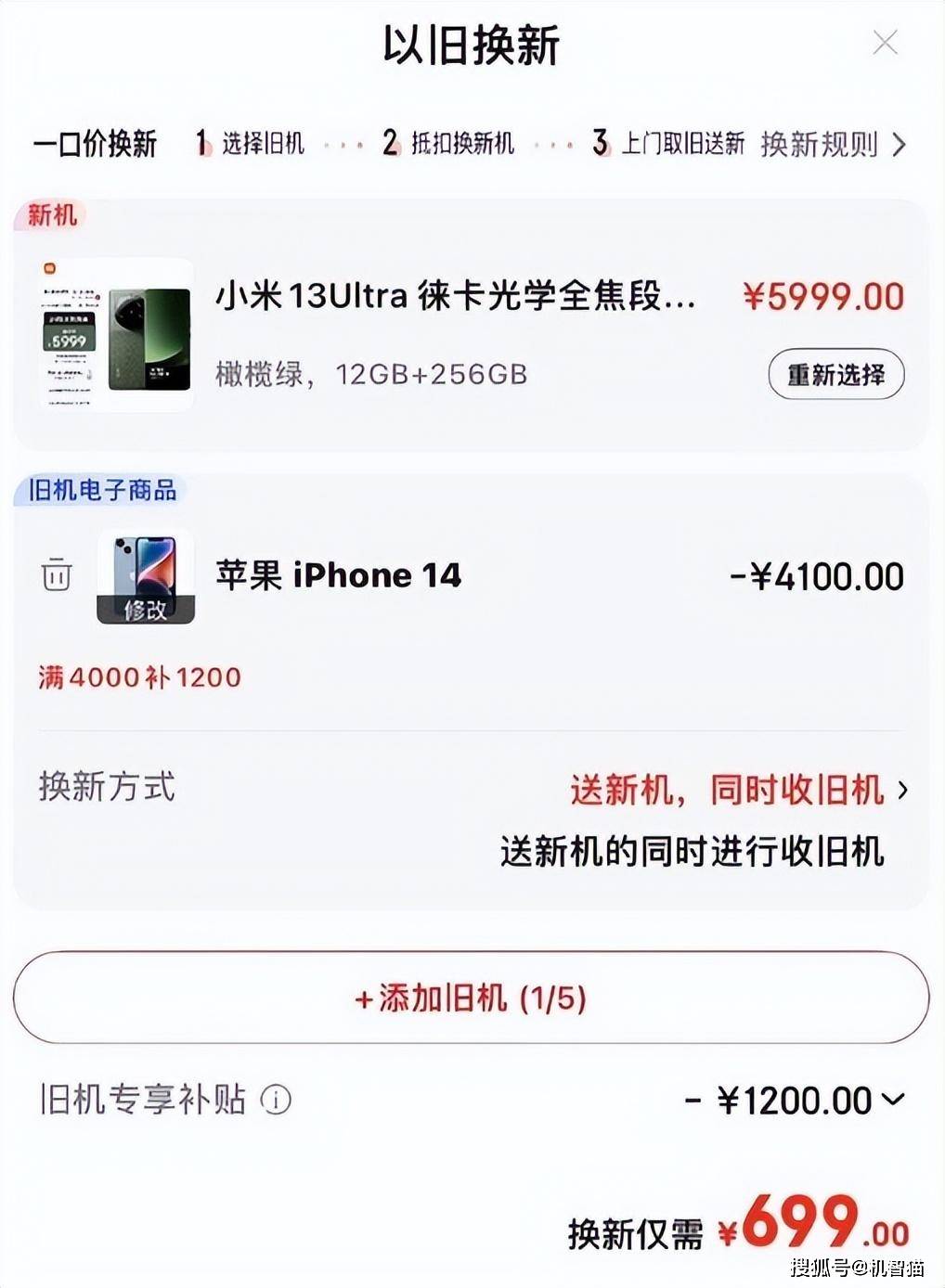The width and height of the screenshot is (945, 1288).
Task: Tap 重新选择 to pick another new phone
Action: click(835, 375)
